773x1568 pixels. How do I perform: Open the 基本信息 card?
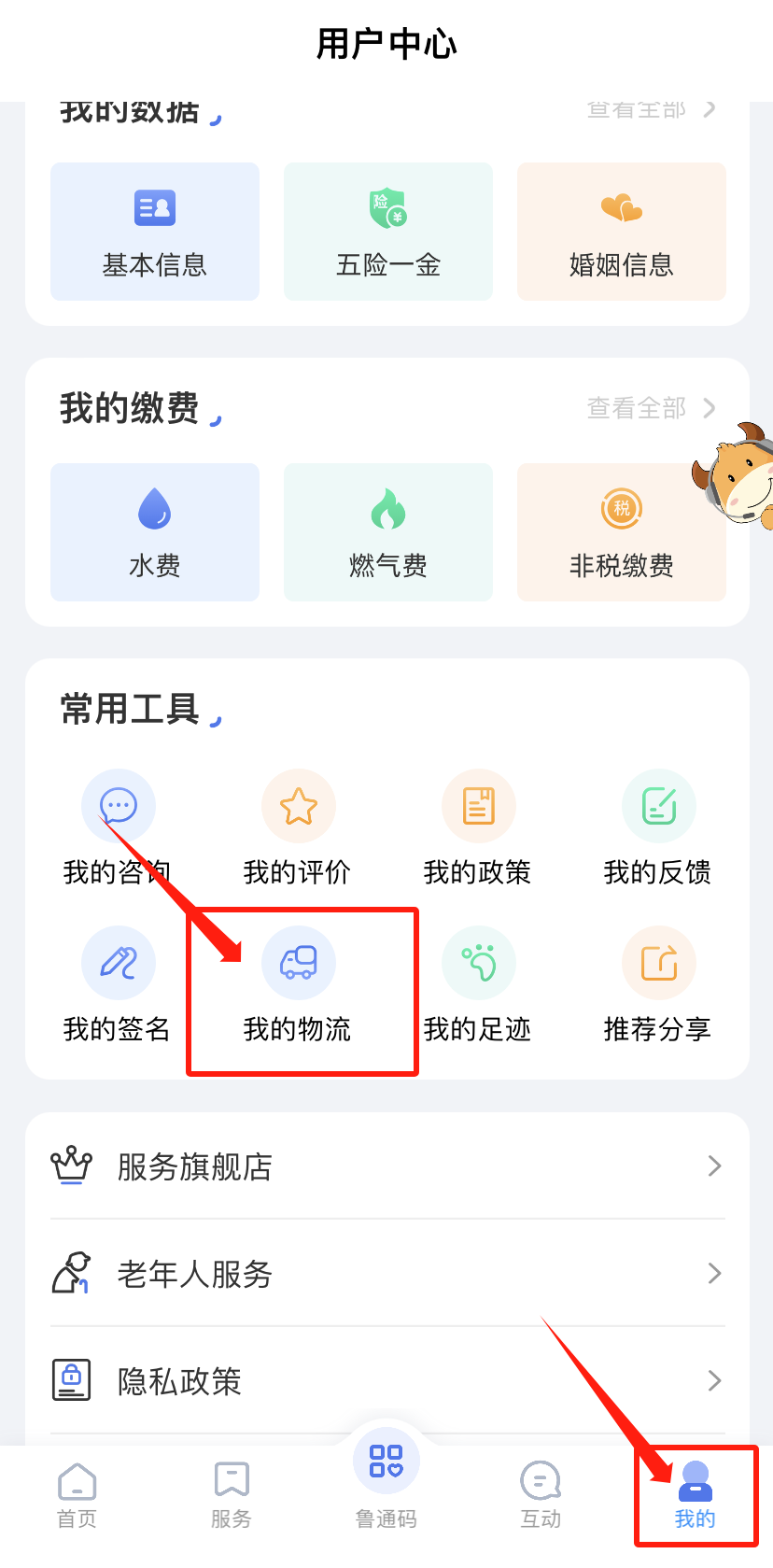[155, 232]
